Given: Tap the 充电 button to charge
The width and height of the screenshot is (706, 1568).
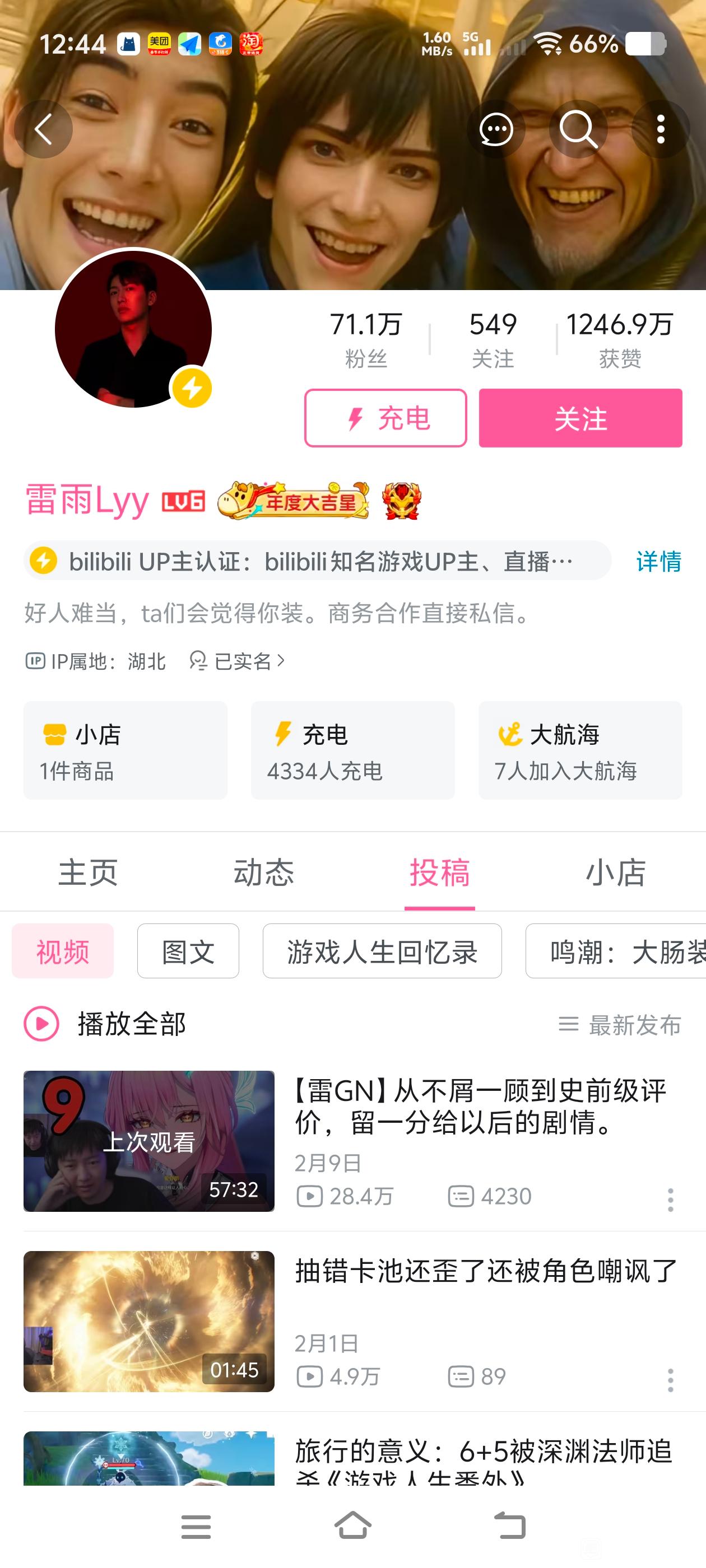Looking at the screenshot, I should 385,418.
